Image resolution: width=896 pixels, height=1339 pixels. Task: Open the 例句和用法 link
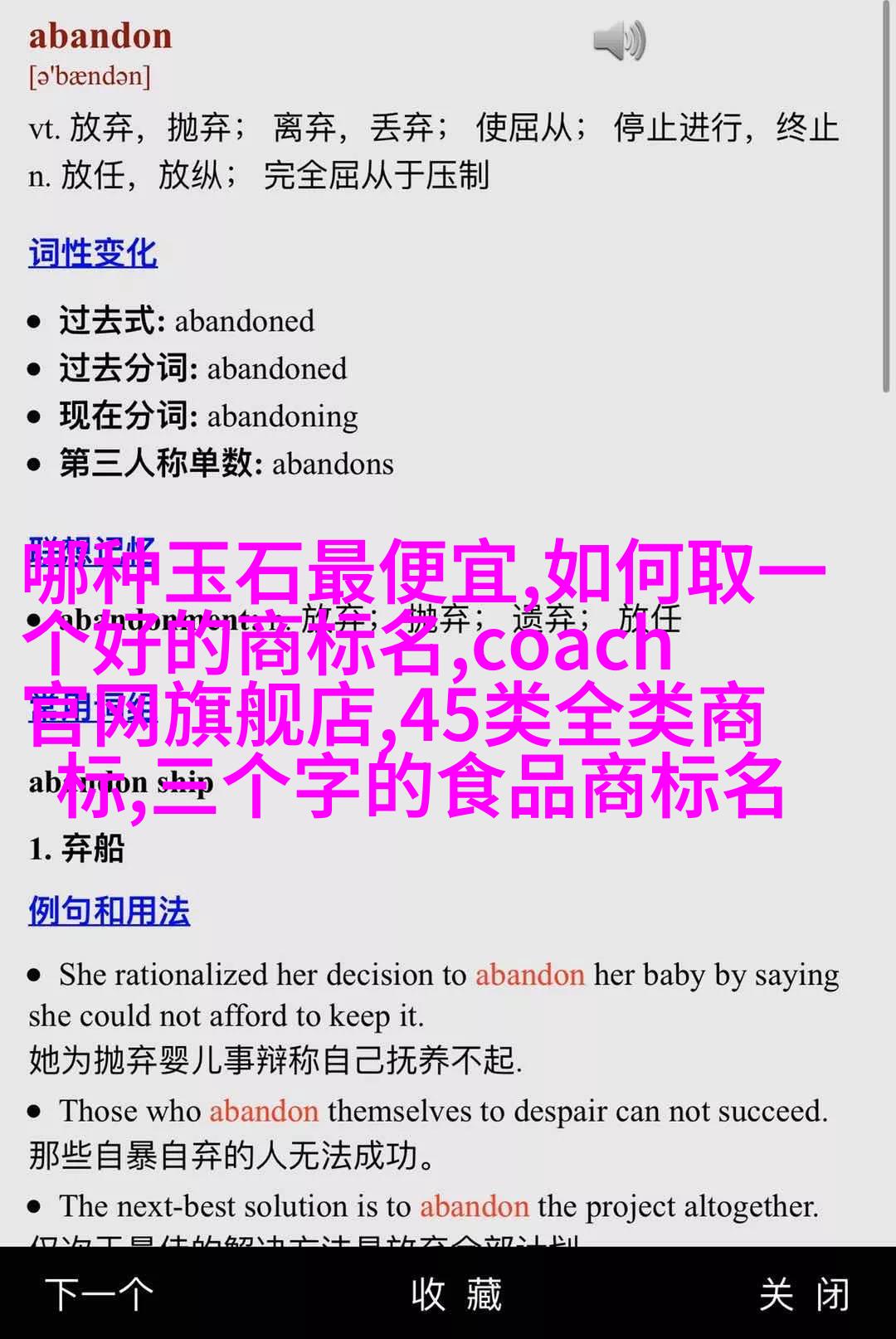tap(109, 911)
